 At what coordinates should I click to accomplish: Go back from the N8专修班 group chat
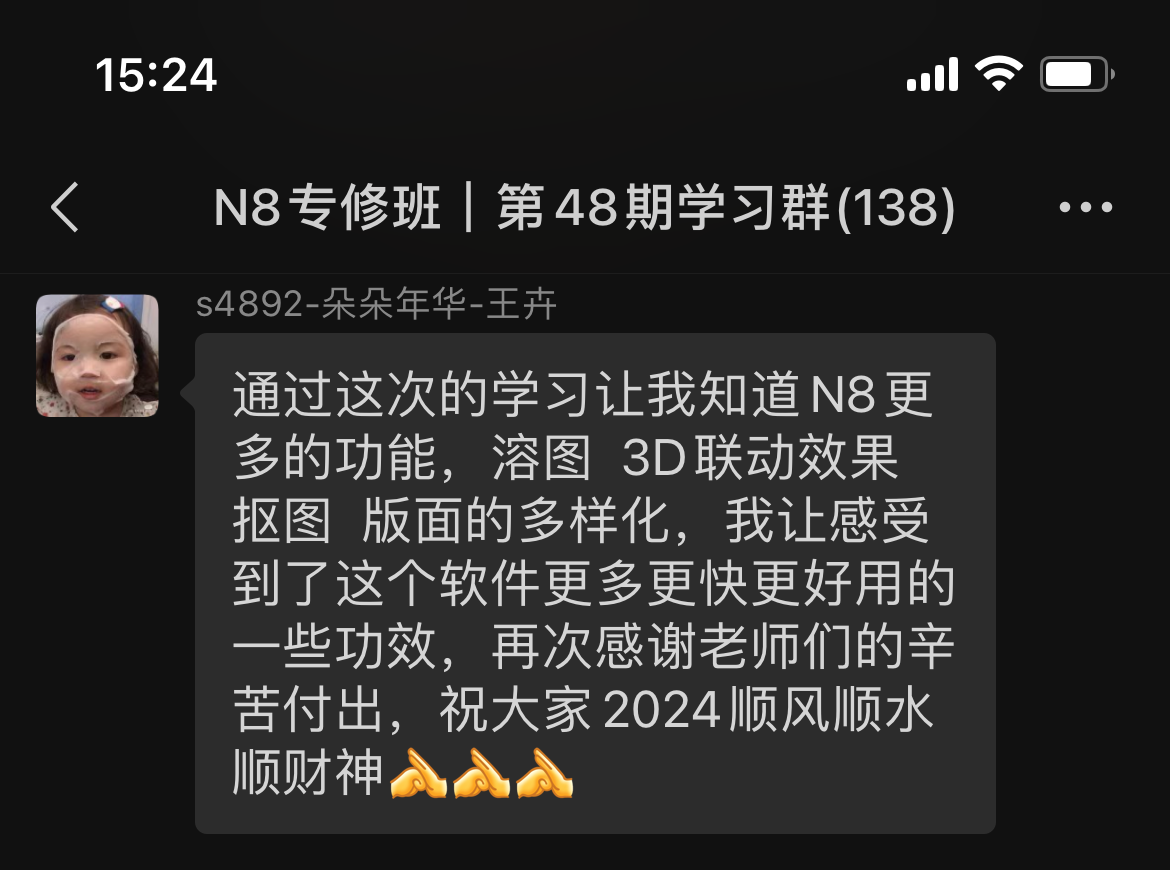tap(65, 209)
